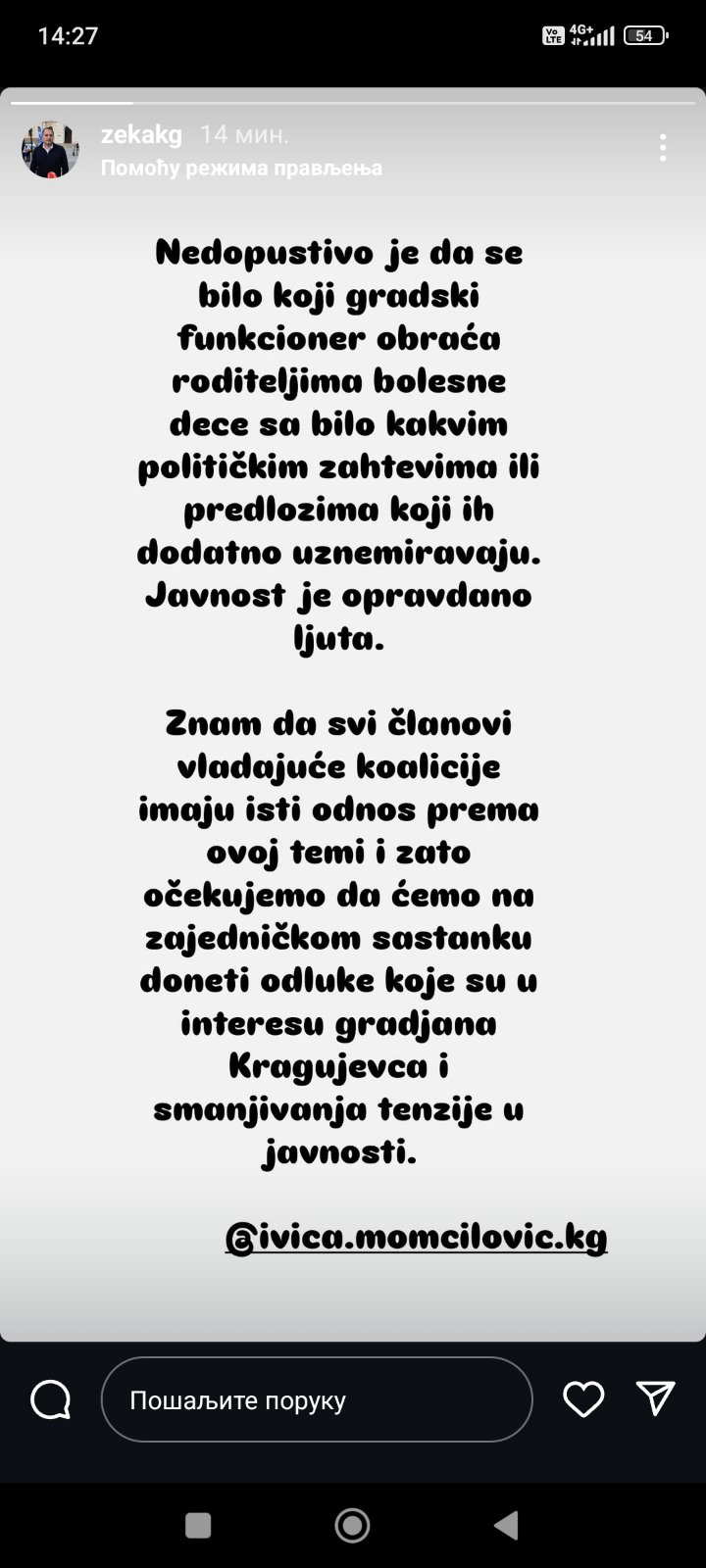Open the zekakg username link
The height and width of the screenshot is (1568, 706).
pos(141,135)
